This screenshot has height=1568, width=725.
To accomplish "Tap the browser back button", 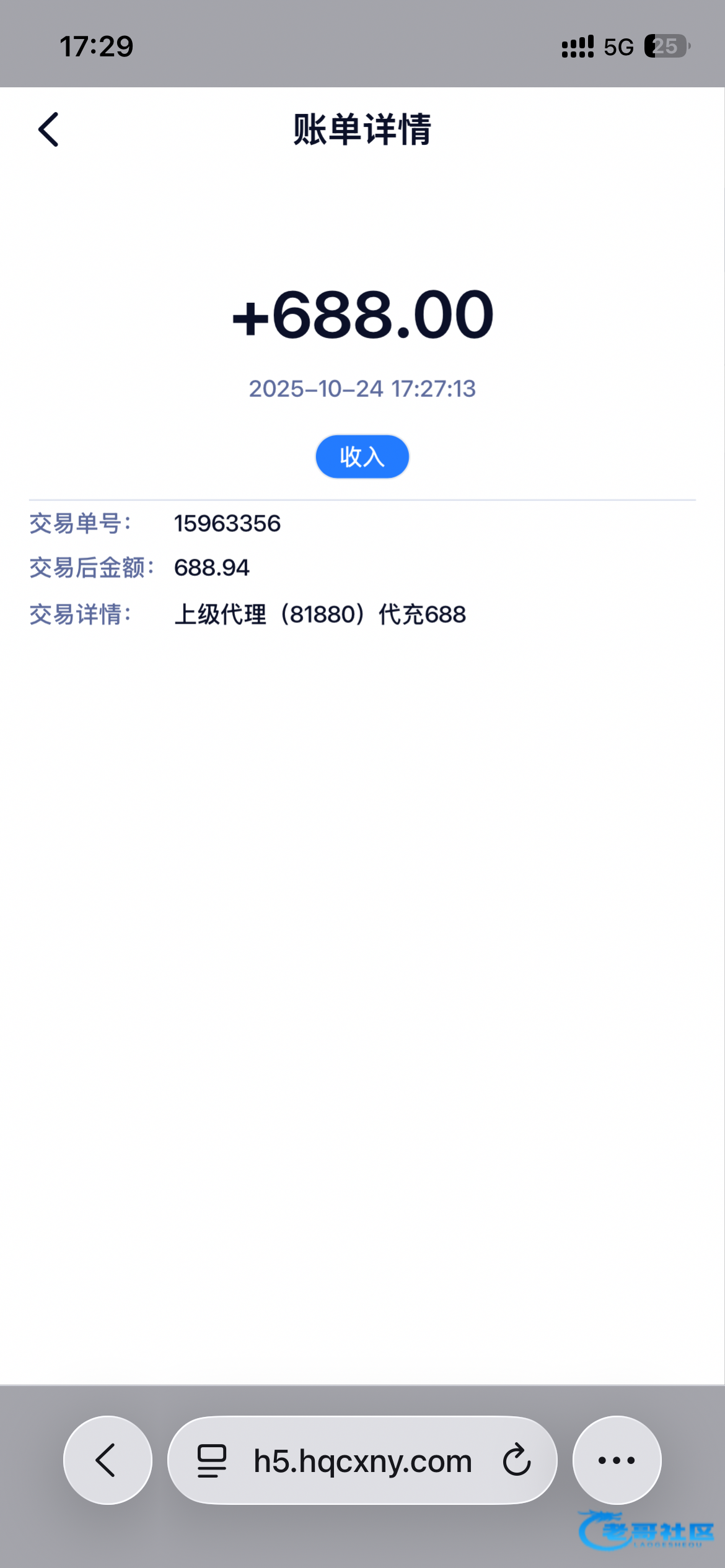I will tap(107, 1460).
